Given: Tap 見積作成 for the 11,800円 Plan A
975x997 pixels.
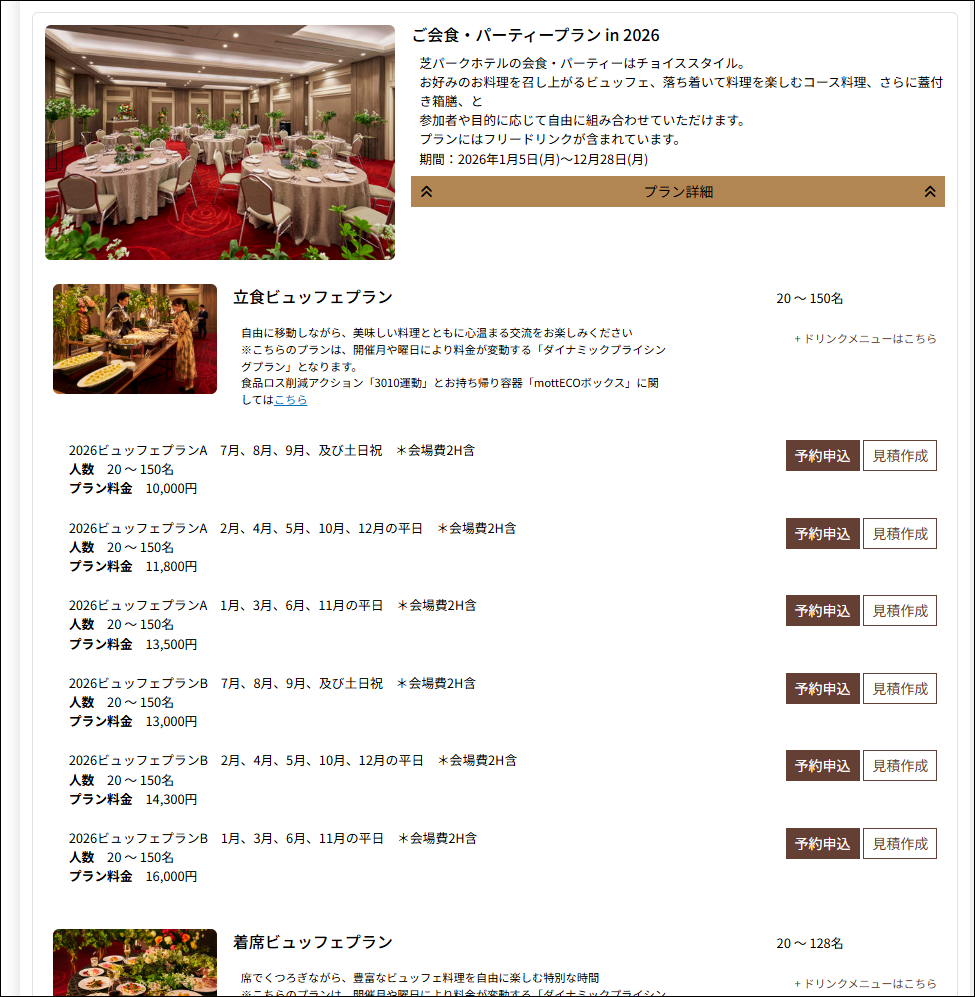Looking at the screenshot, I should (899, 534).
